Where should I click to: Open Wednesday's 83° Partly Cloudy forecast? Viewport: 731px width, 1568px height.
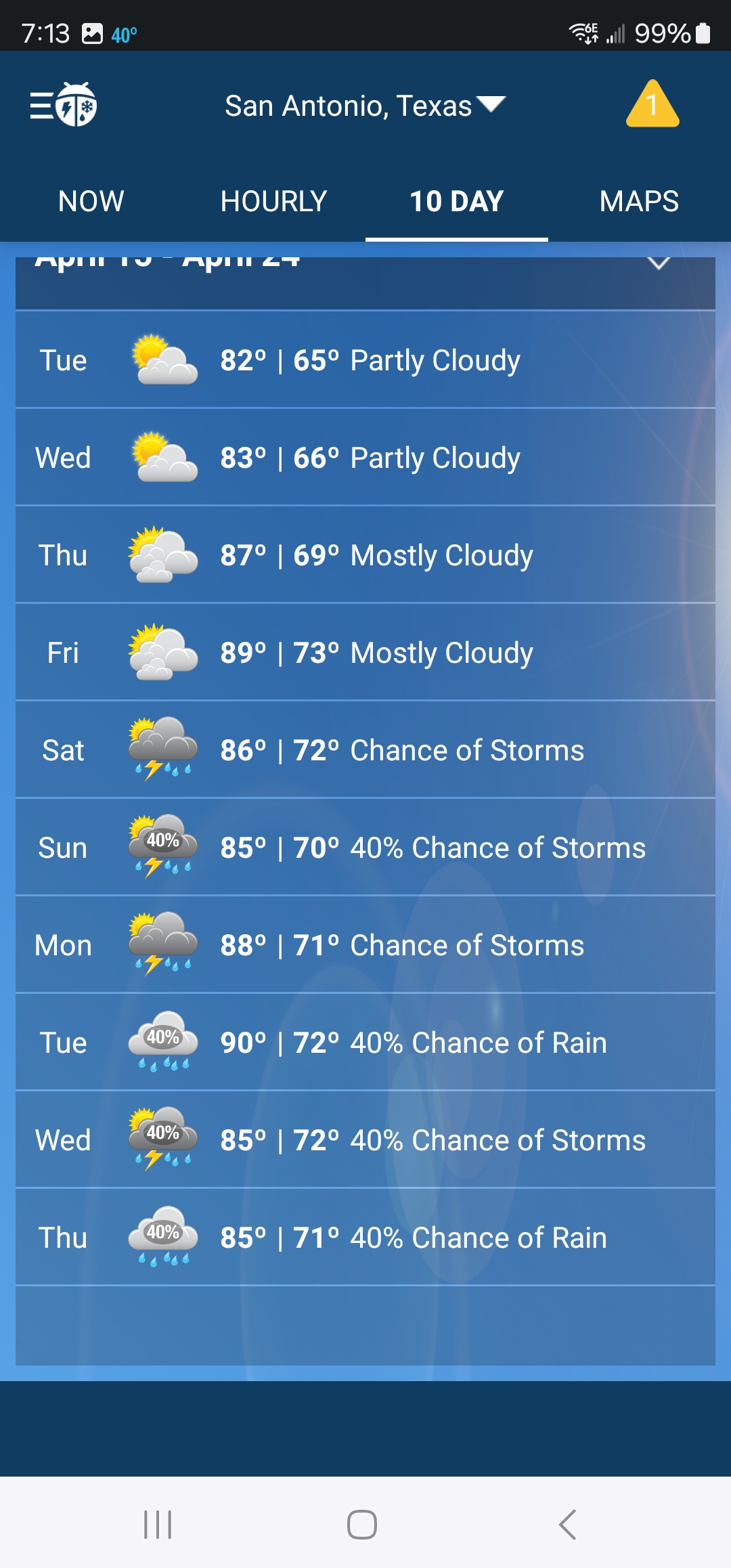click(365, 458)
